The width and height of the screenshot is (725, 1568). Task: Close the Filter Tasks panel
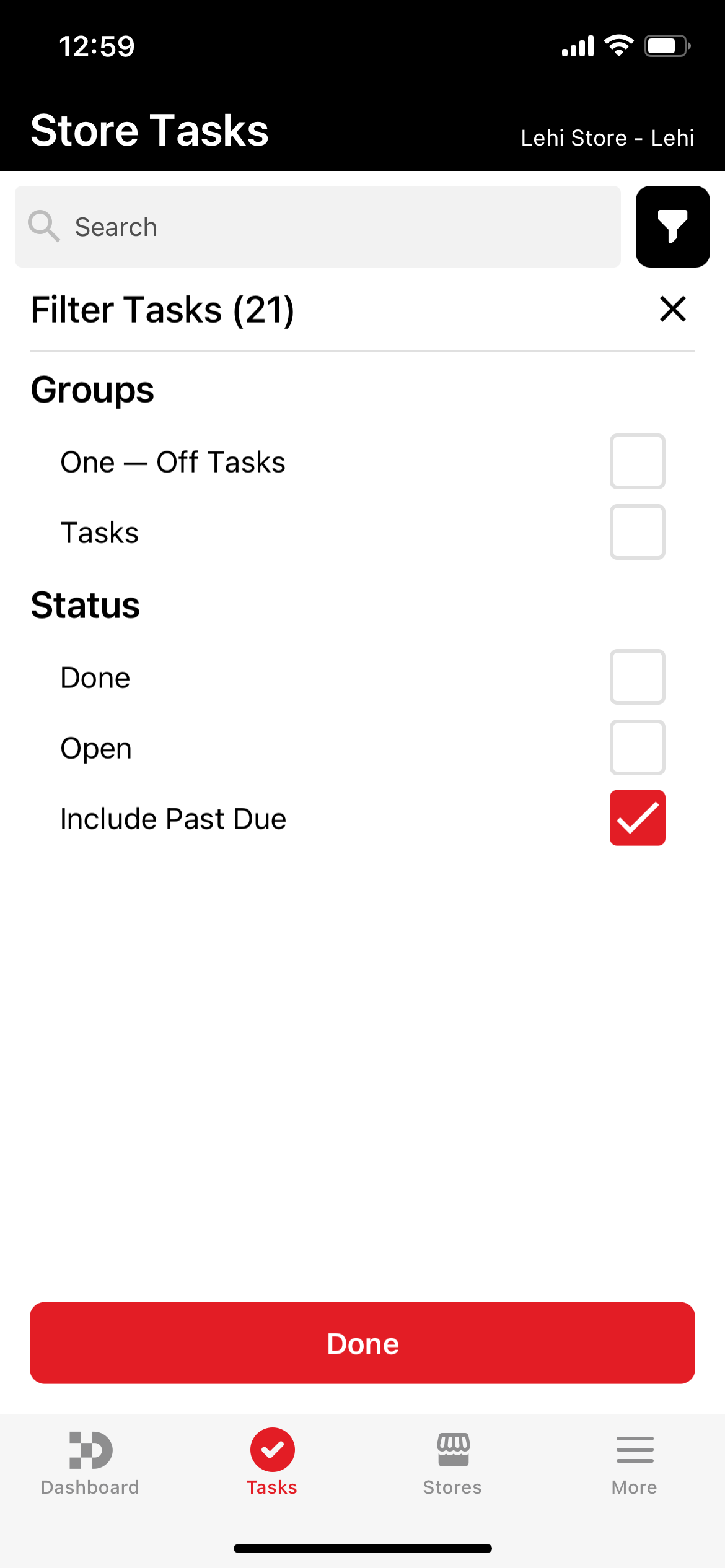pos(672,308)
